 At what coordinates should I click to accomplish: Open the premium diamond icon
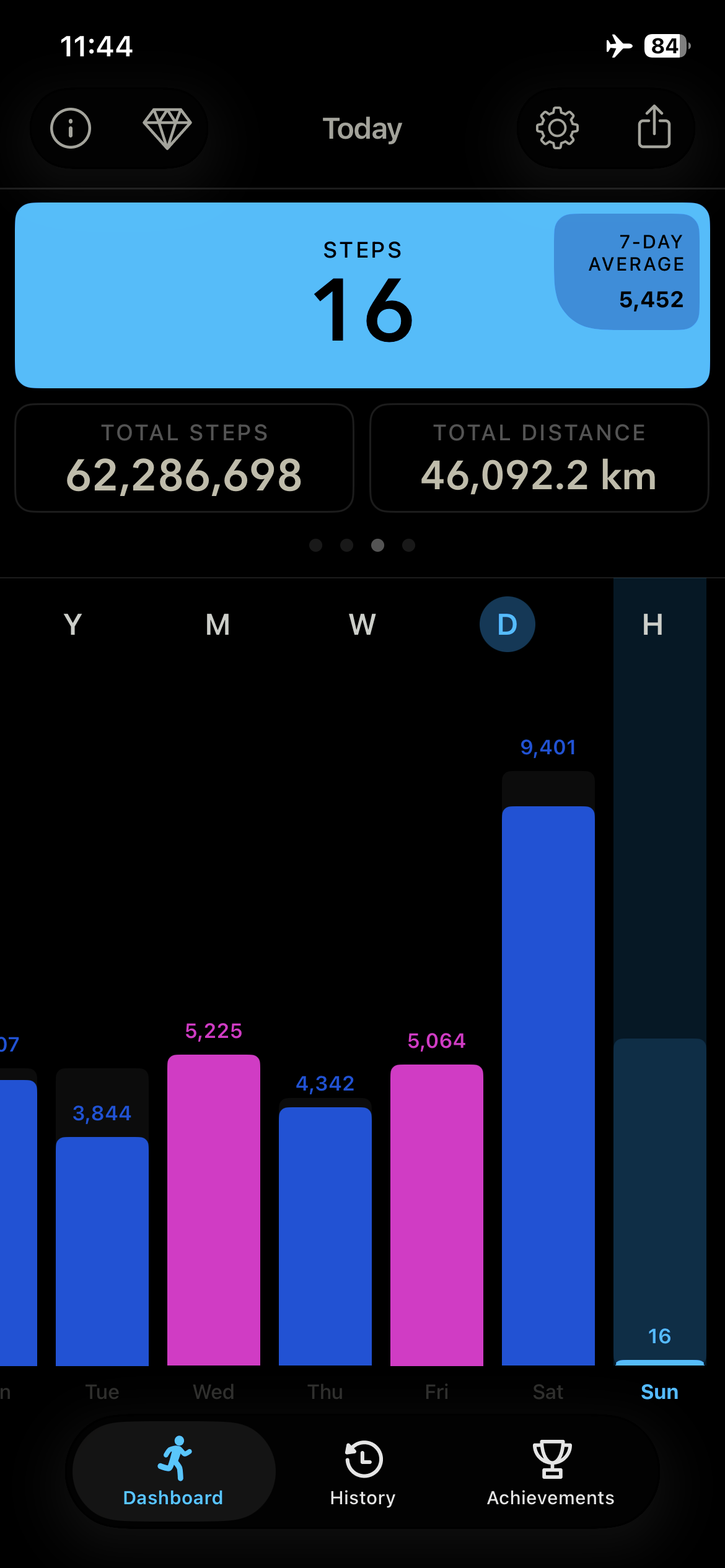click(x=167, y=128)
